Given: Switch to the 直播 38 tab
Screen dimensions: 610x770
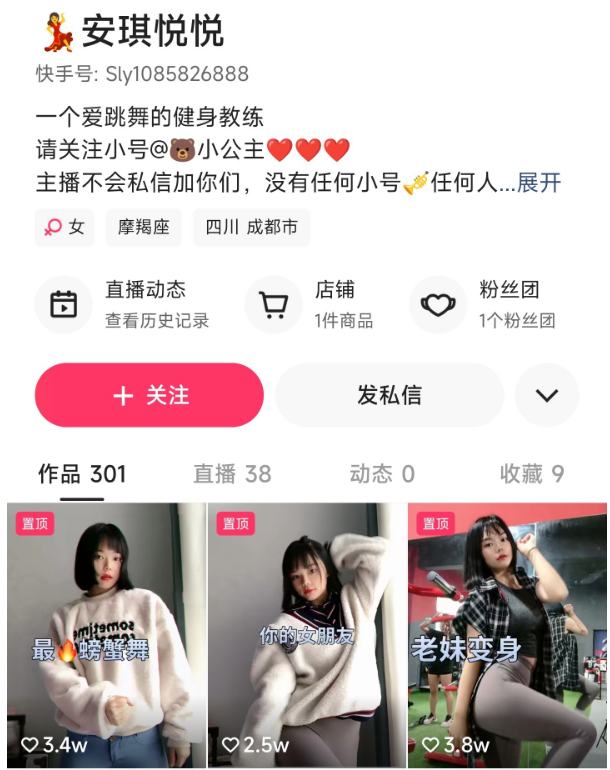Looking at the screenshot, I should click(232, 474).
